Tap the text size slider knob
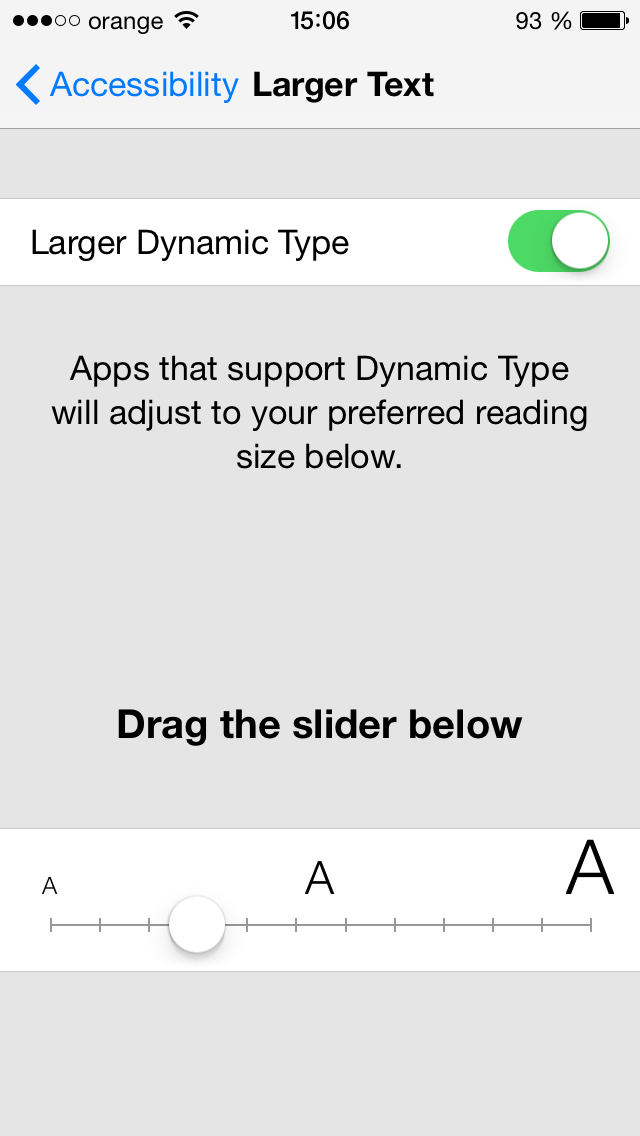Viewport: 640px width, 1136px height. tap(196, 924)
